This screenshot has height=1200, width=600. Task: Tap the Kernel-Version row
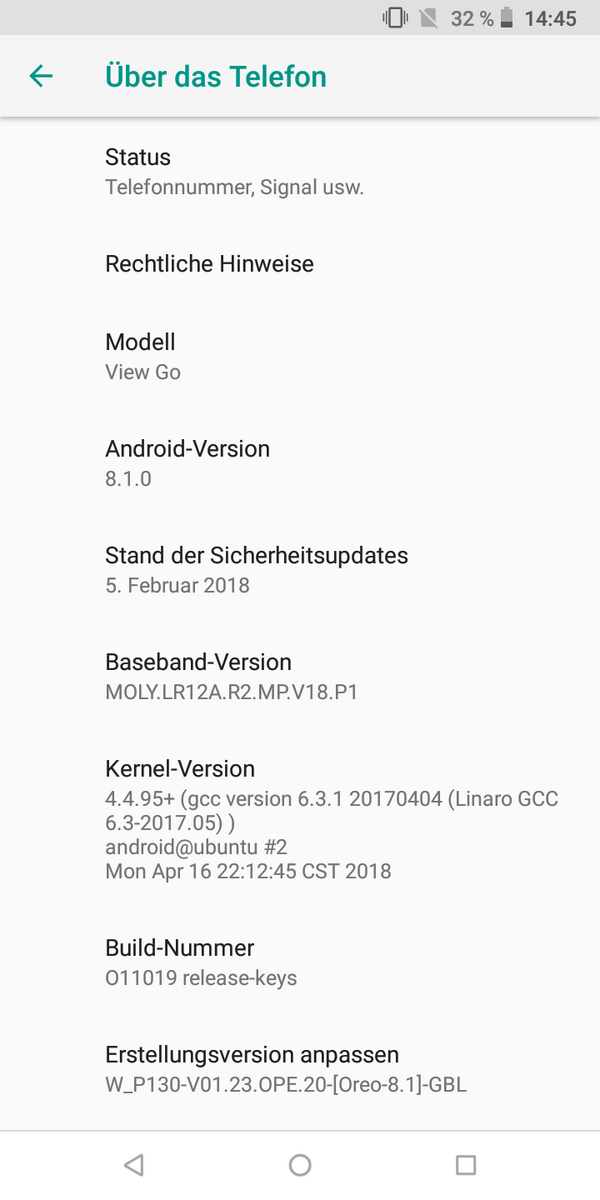pyautogui.click(x=300, y=819)
